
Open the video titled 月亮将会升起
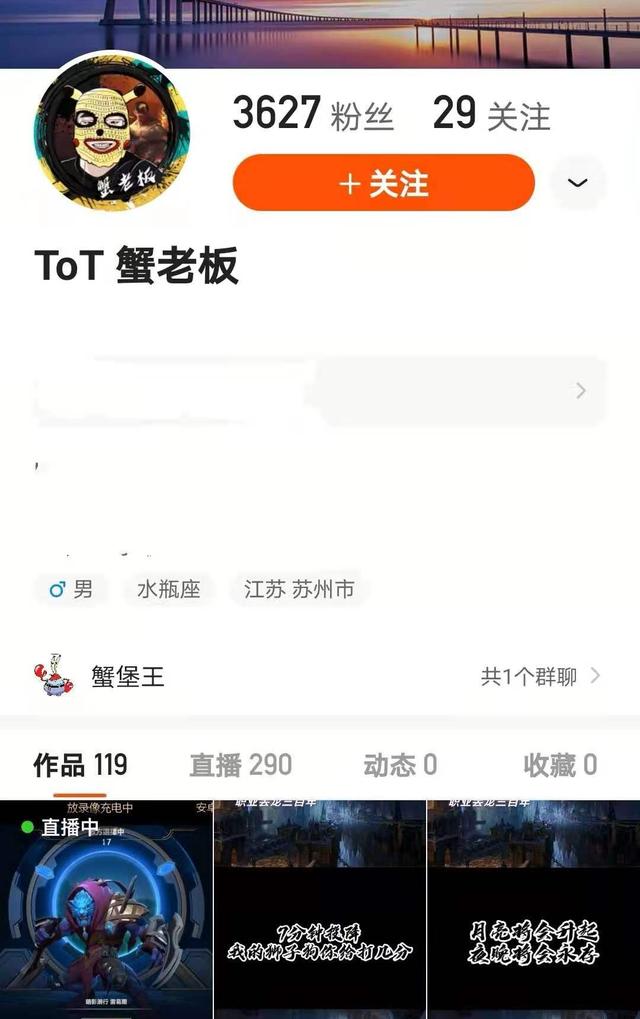[534, 910]
